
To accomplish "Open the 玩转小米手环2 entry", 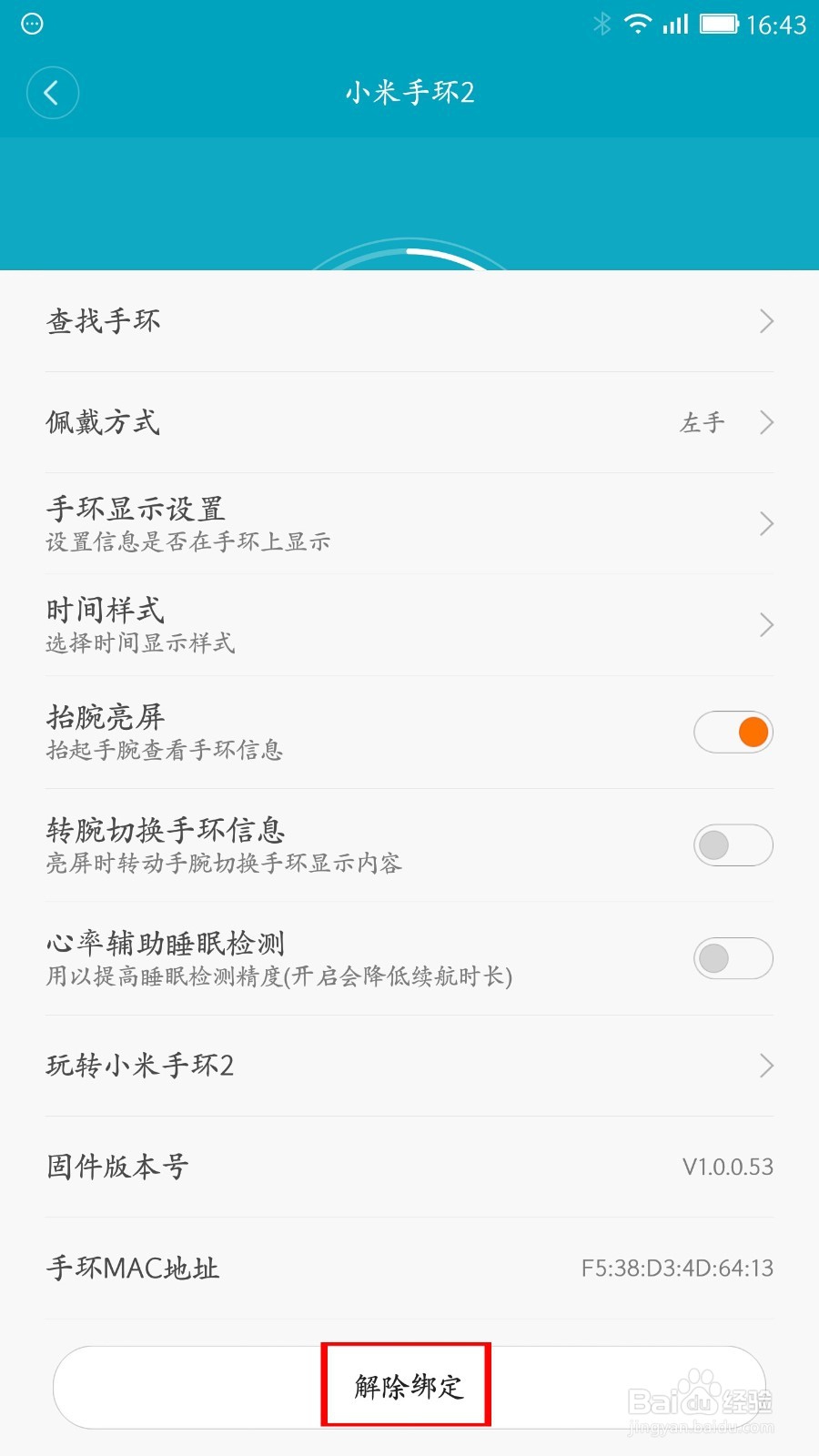I will tap(409, 1066).
